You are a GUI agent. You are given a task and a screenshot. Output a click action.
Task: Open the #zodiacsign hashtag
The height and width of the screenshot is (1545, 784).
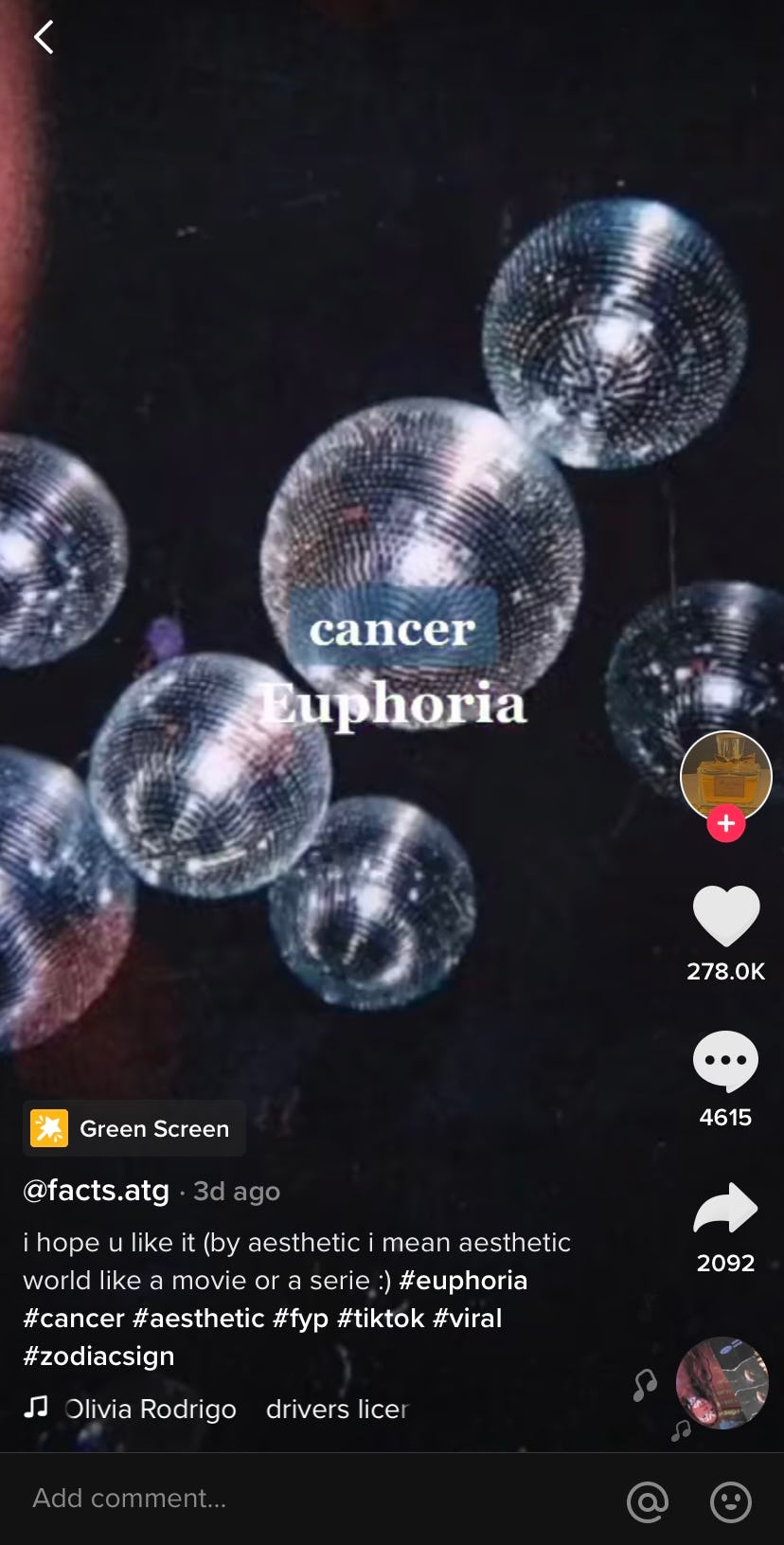(x=98, y=1356)
